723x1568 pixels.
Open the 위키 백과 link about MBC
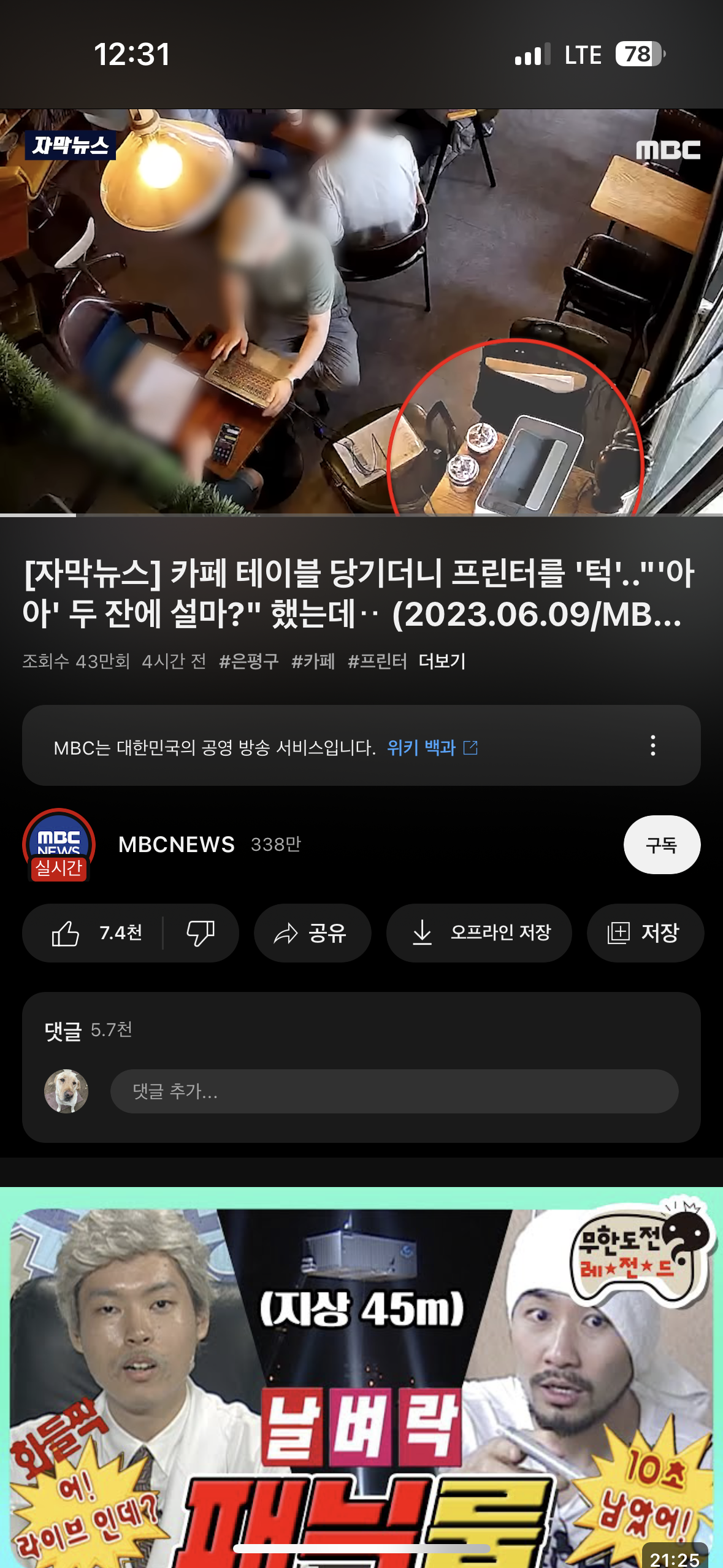coord(432,748)
